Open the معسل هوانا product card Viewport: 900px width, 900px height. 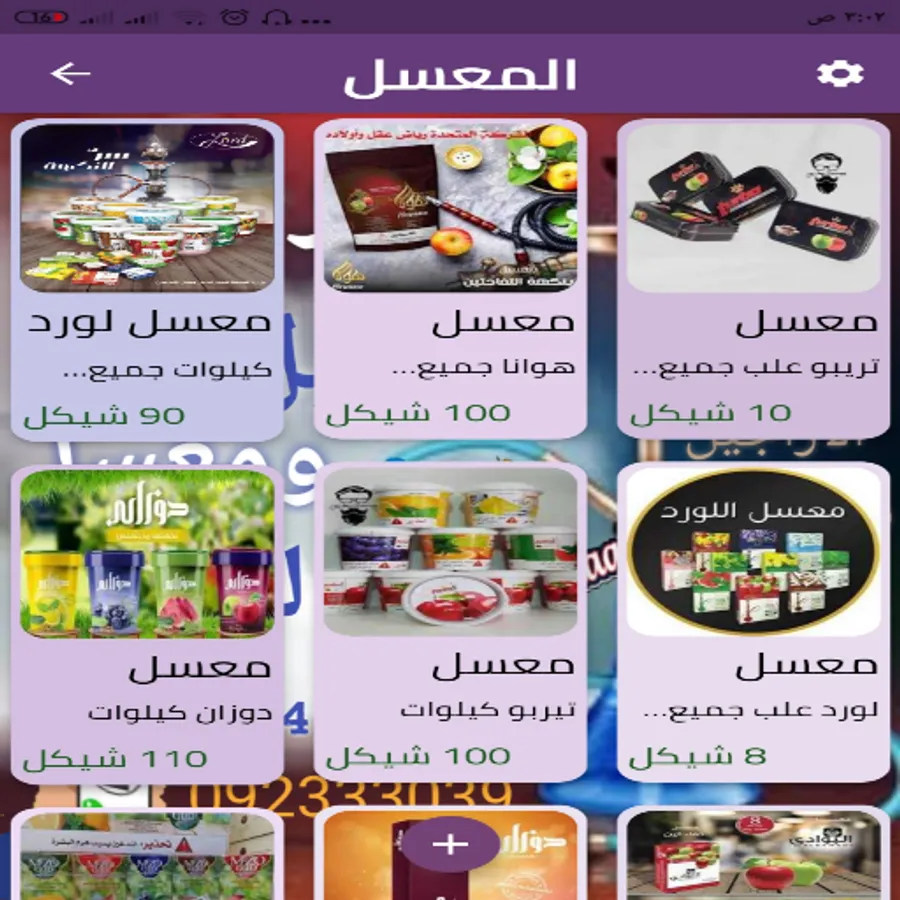(x=451, y=279)
